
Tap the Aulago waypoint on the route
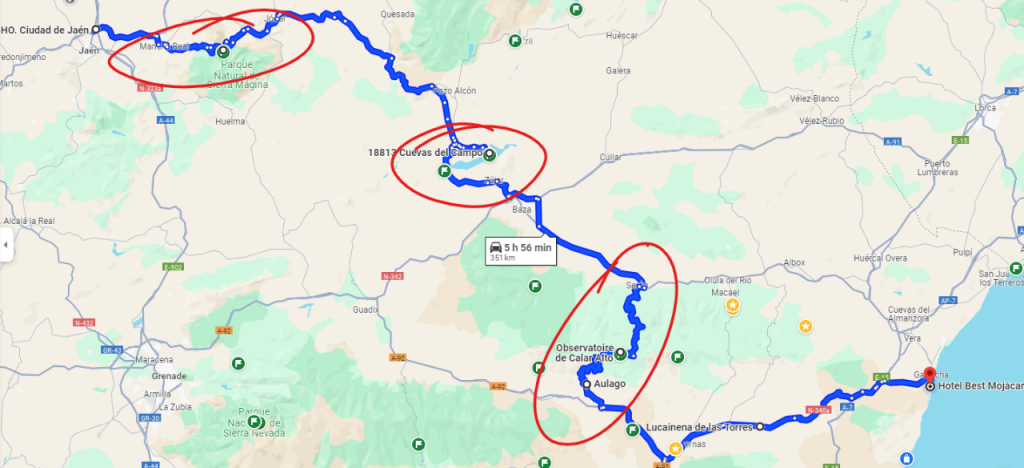click(586, 384)
